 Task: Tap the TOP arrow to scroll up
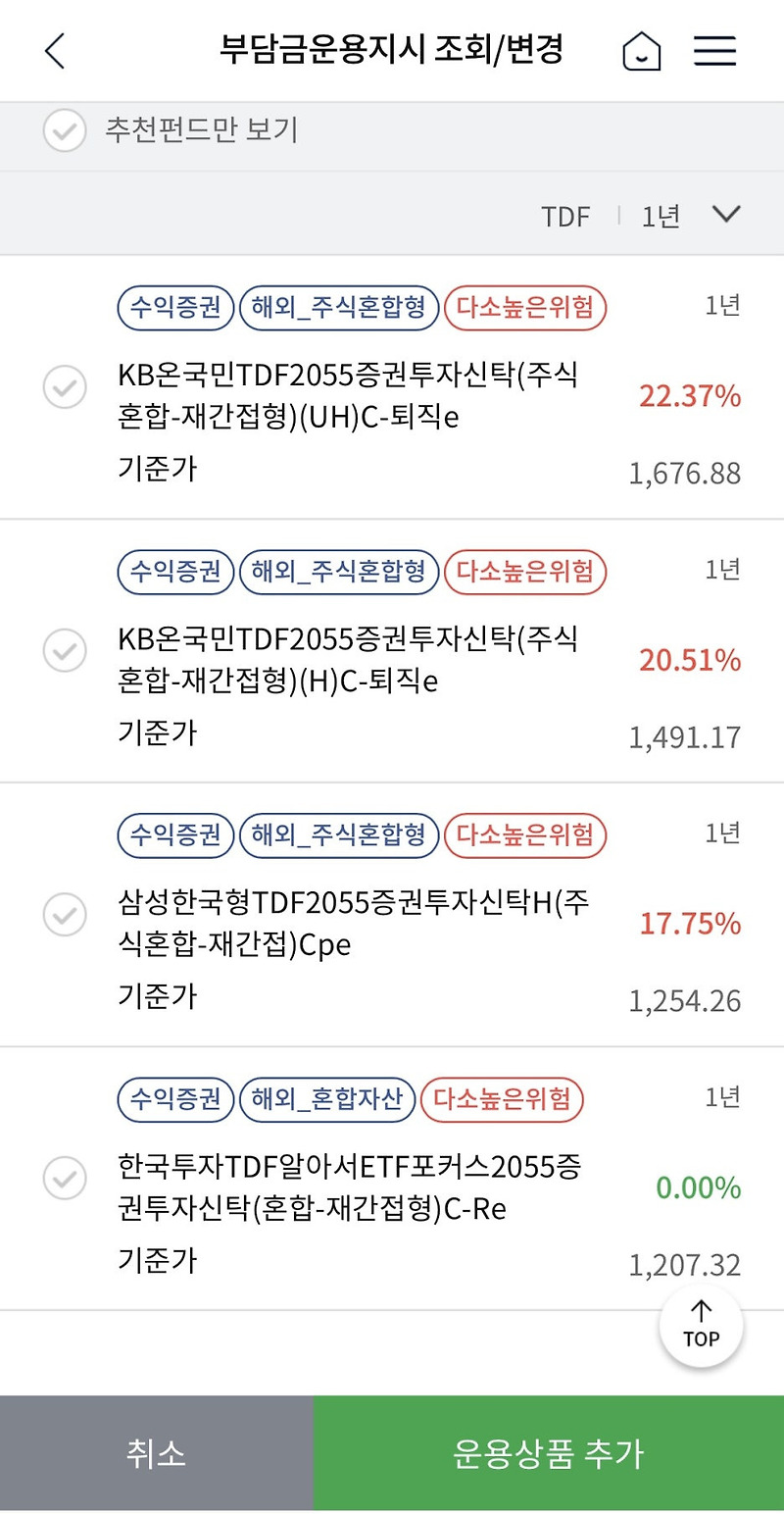[x=701, y=1325]
